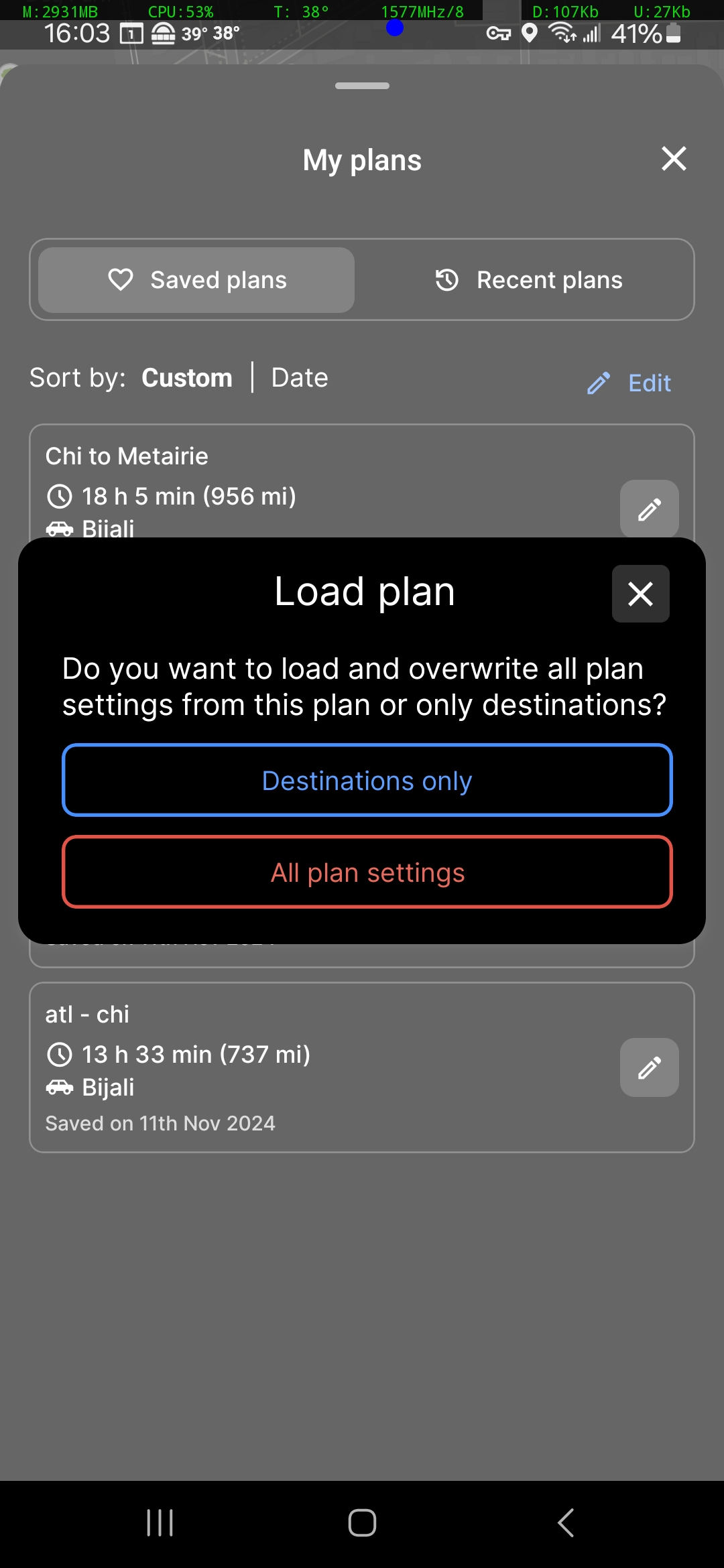Switch to Recent plans tab
724x1568 pixels.
click(529, 280)
